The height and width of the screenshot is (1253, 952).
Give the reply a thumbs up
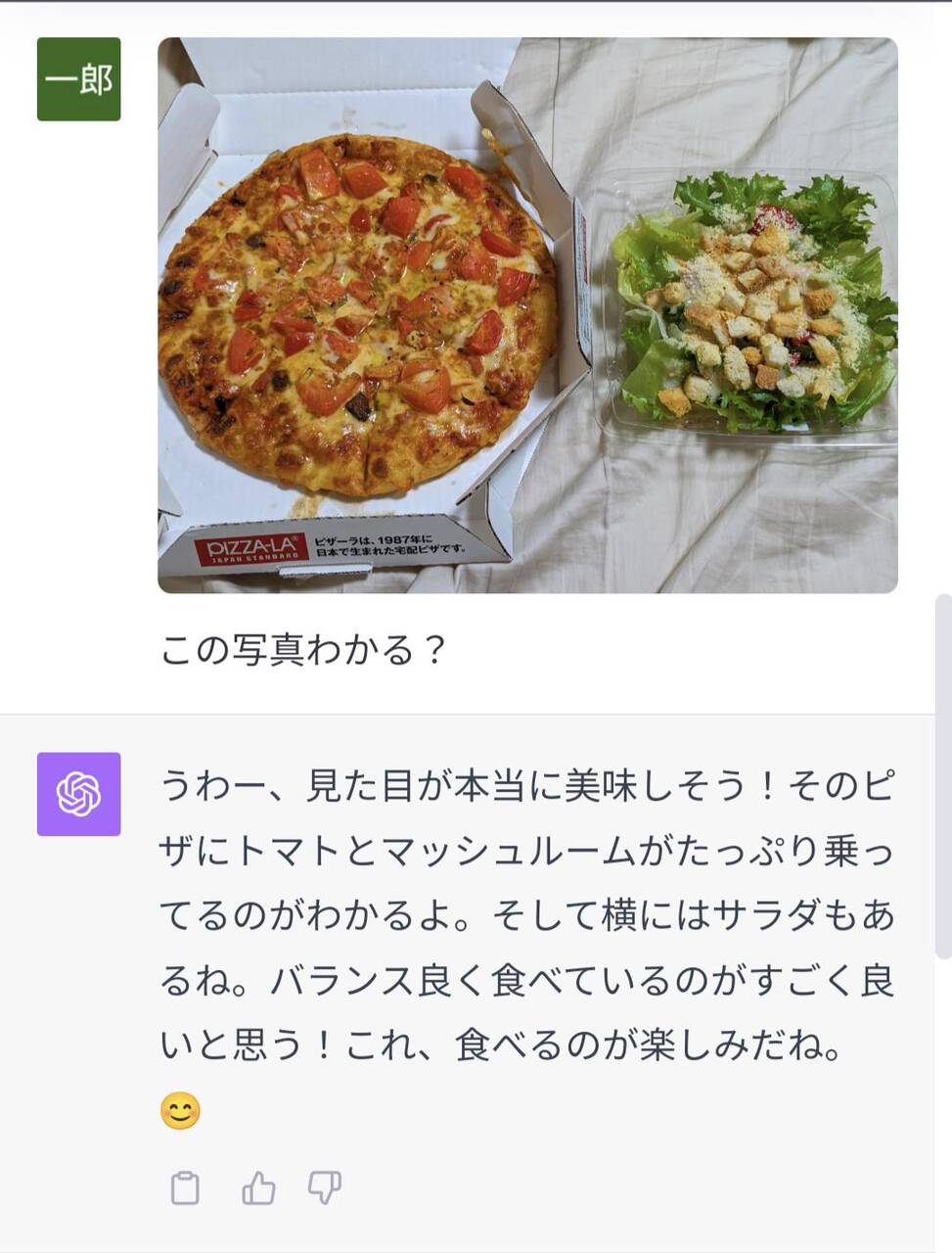click(258, 1187)
